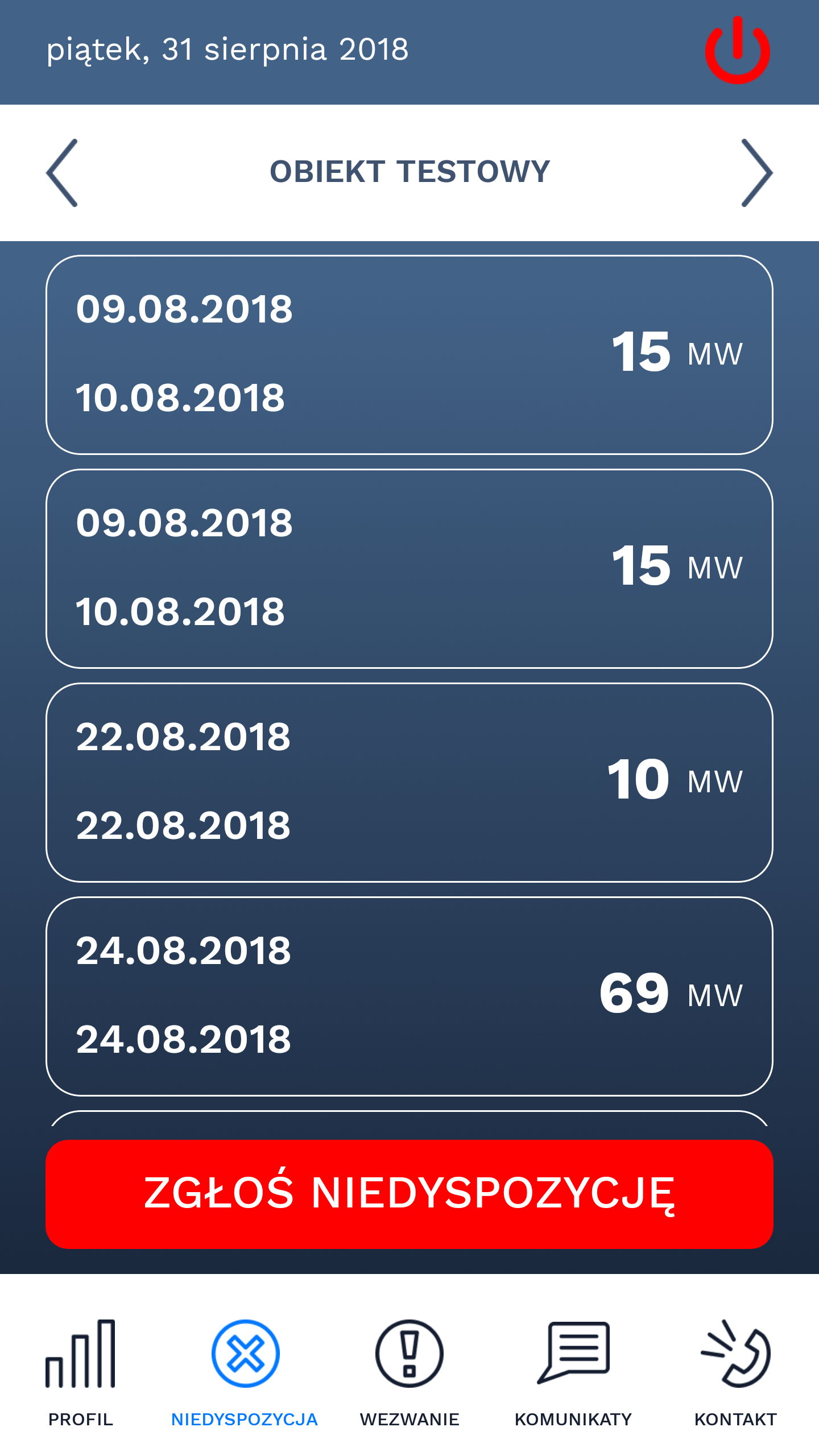This screenshot has width=819, height=1456.
Task: Open the 24.08.2018 entry with 69 MW
Action: 409,996
